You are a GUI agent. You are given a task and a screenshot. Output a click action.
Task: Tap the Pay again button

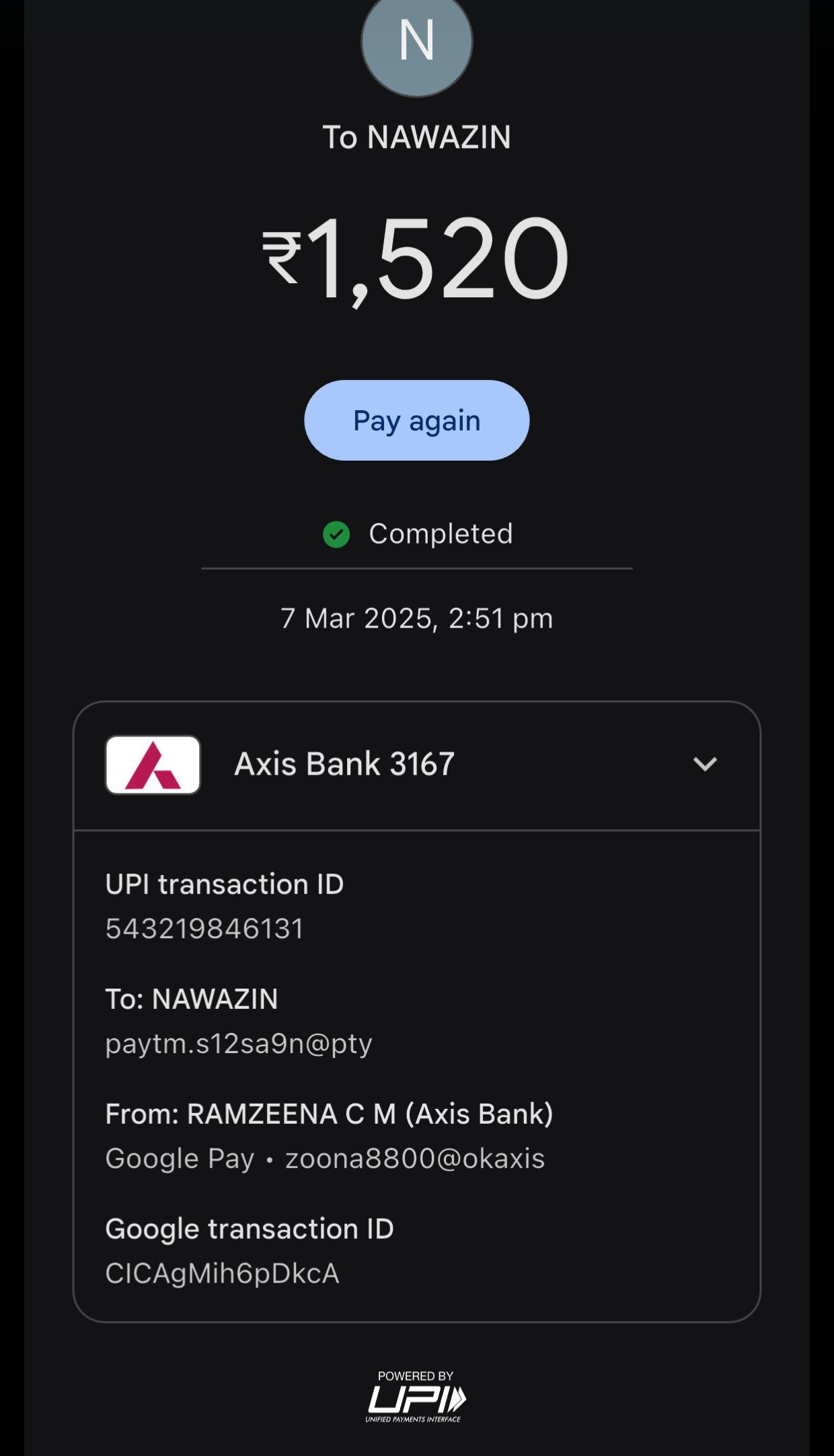[416, 420]
